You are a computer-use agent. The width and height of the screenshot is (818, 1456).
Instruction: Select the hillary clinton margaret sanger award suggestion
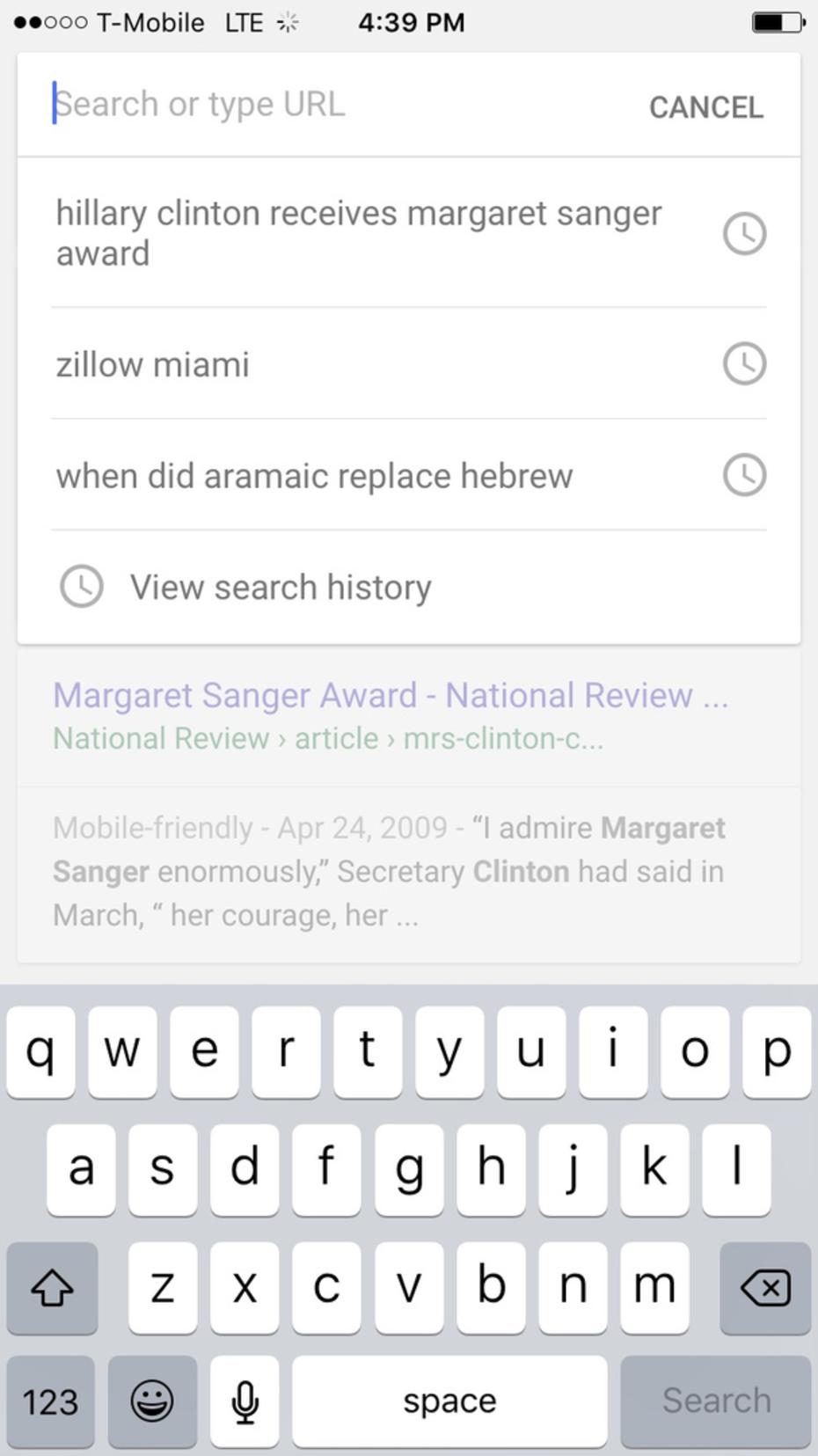point(409,233)
